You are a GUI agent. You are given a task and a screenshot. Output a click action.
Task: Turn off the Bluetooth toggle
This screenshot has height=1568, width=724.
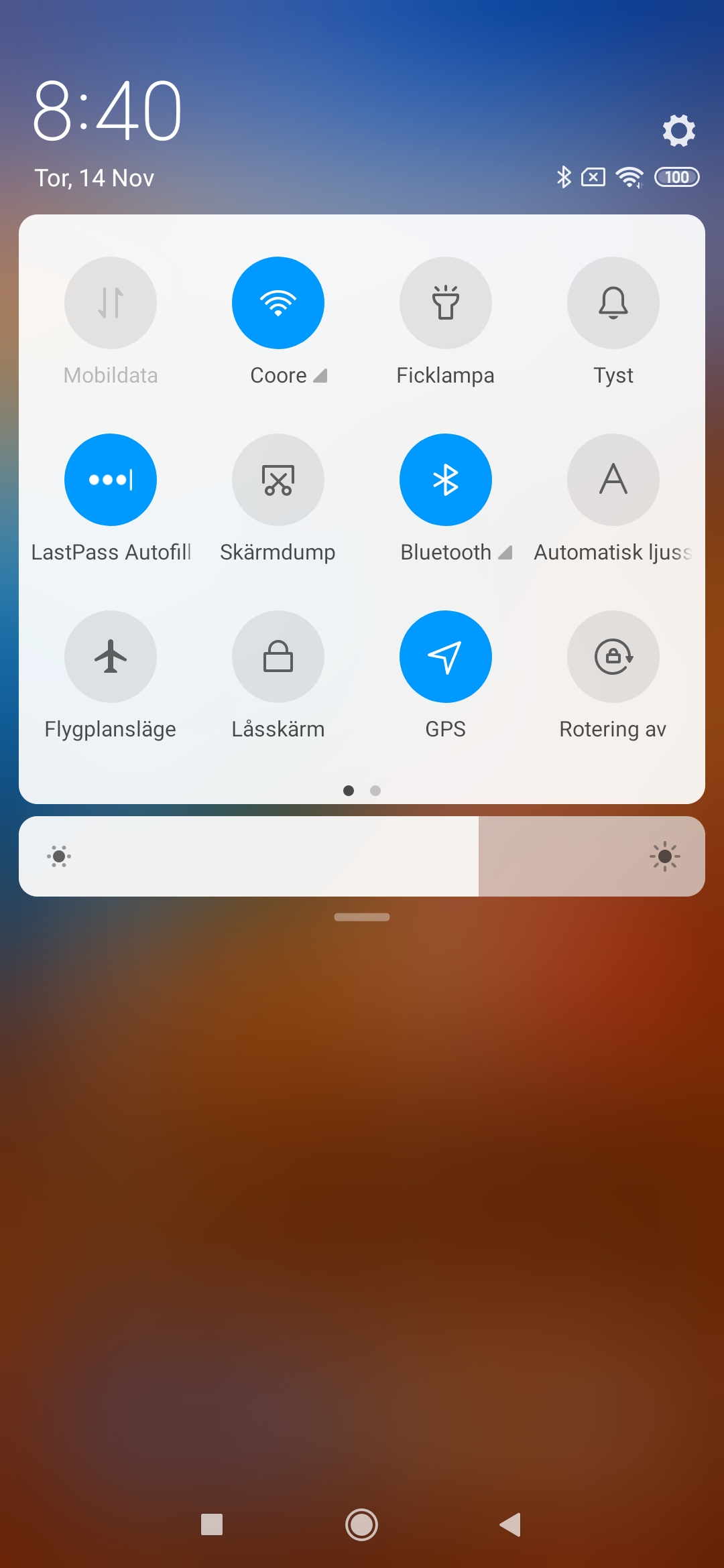click(x=446, y=480)
